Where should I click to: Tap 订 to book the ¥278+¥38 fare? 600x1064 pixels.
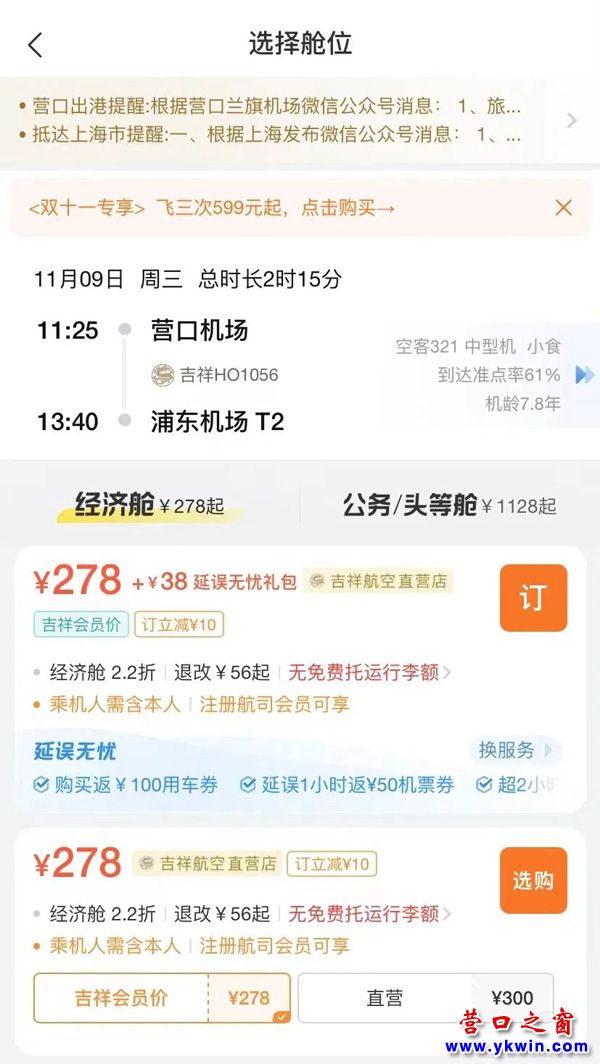533,598
